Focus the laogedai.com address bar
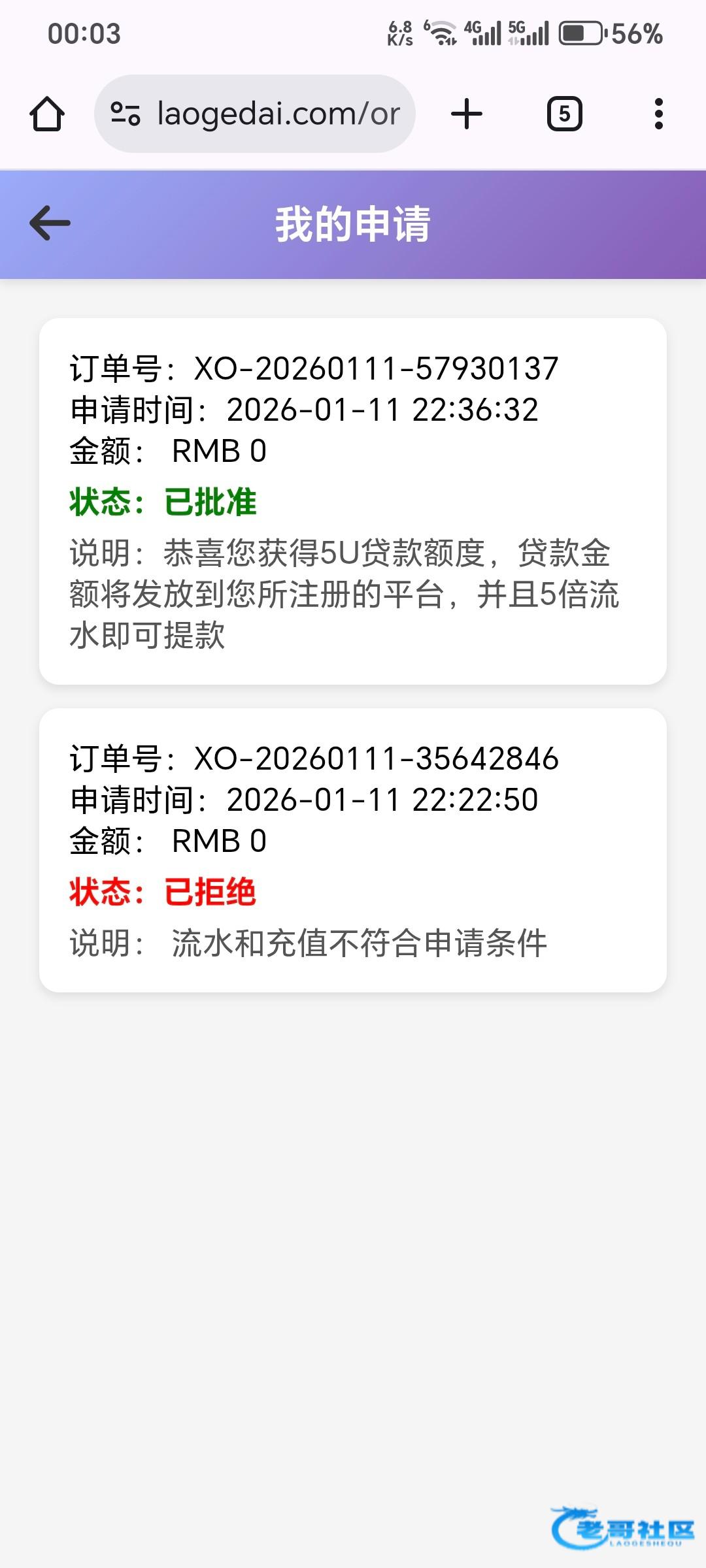 pyautogui.click(x=278, y=114)
